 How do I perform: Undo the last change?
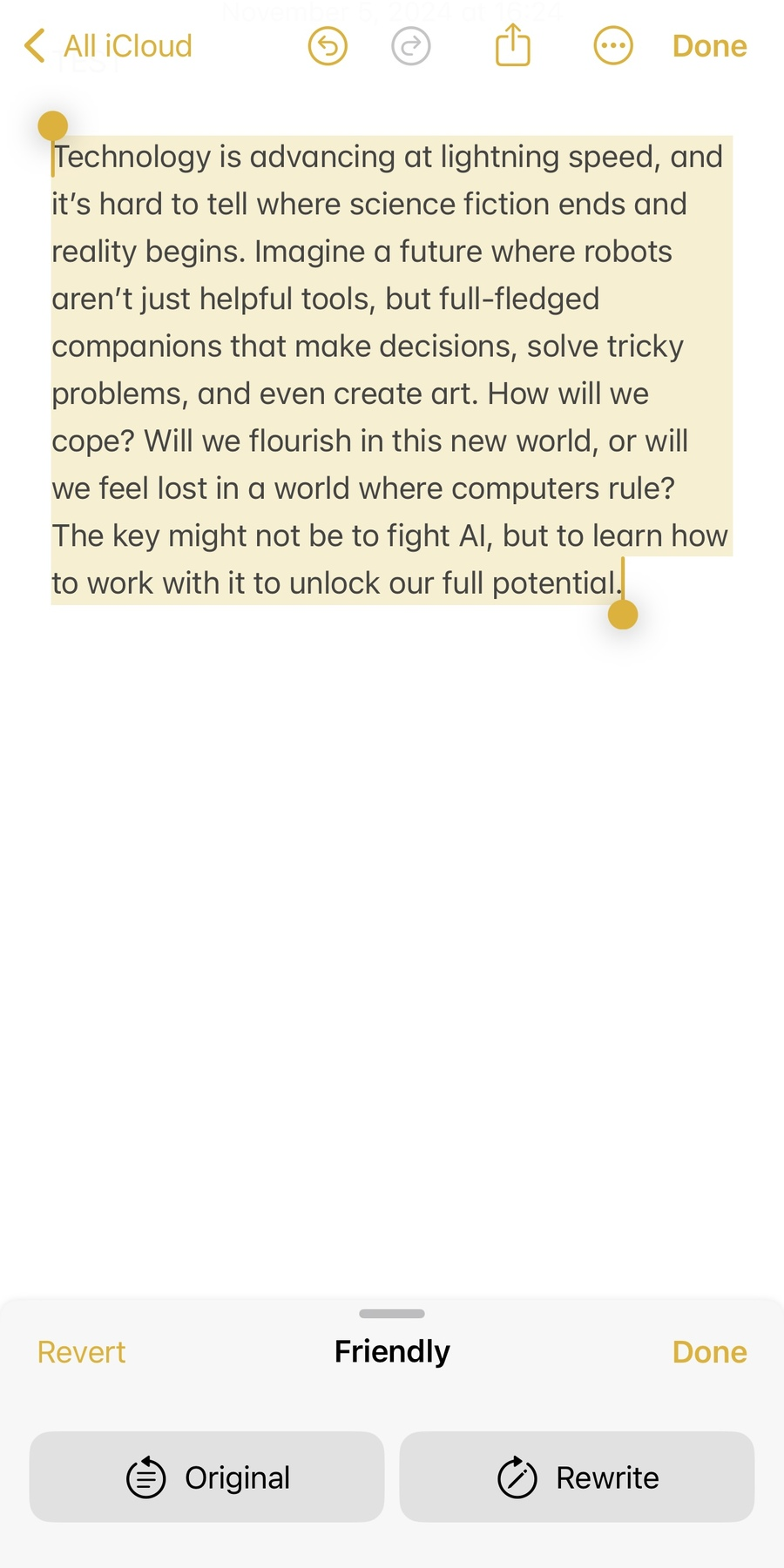click(328, 46)
